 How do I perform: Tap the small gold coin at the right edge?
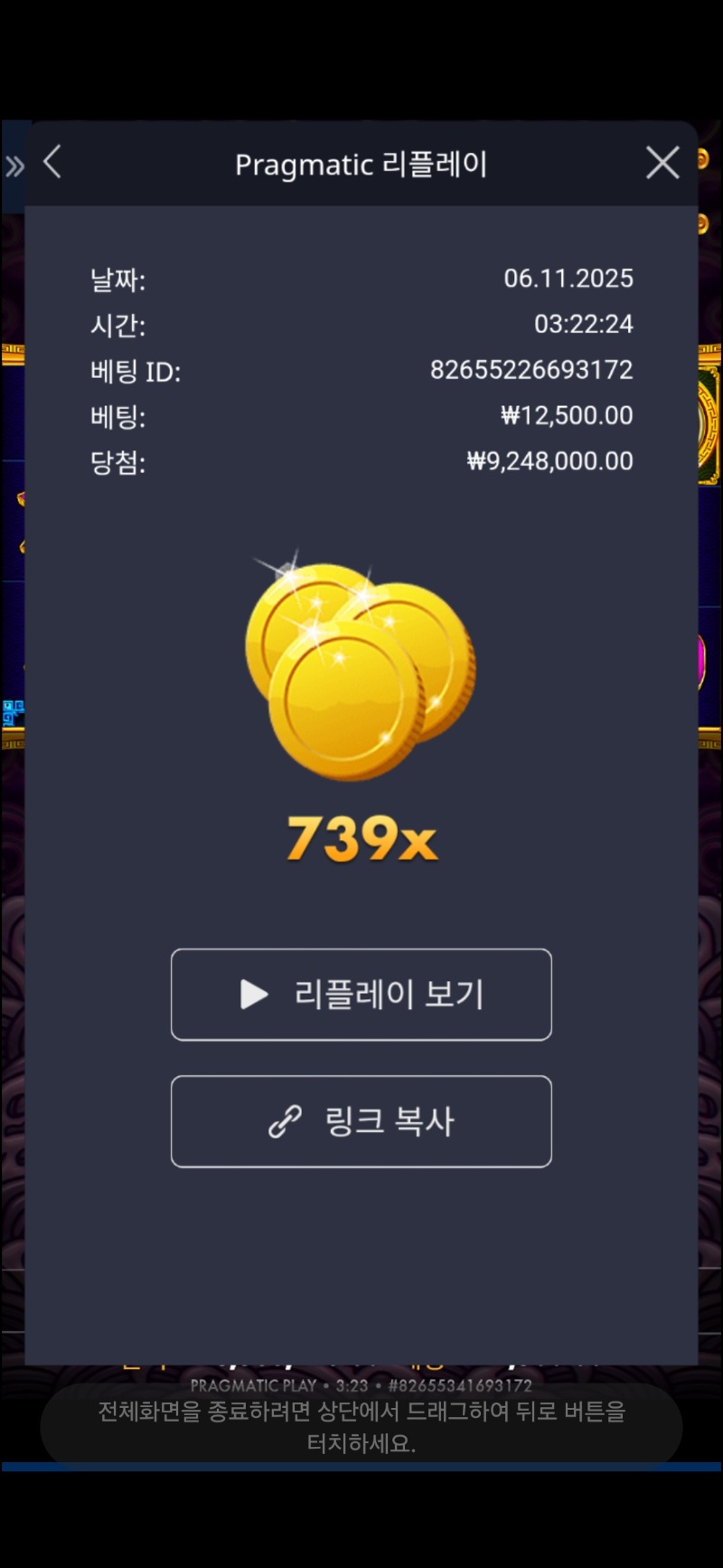[703, 158]
